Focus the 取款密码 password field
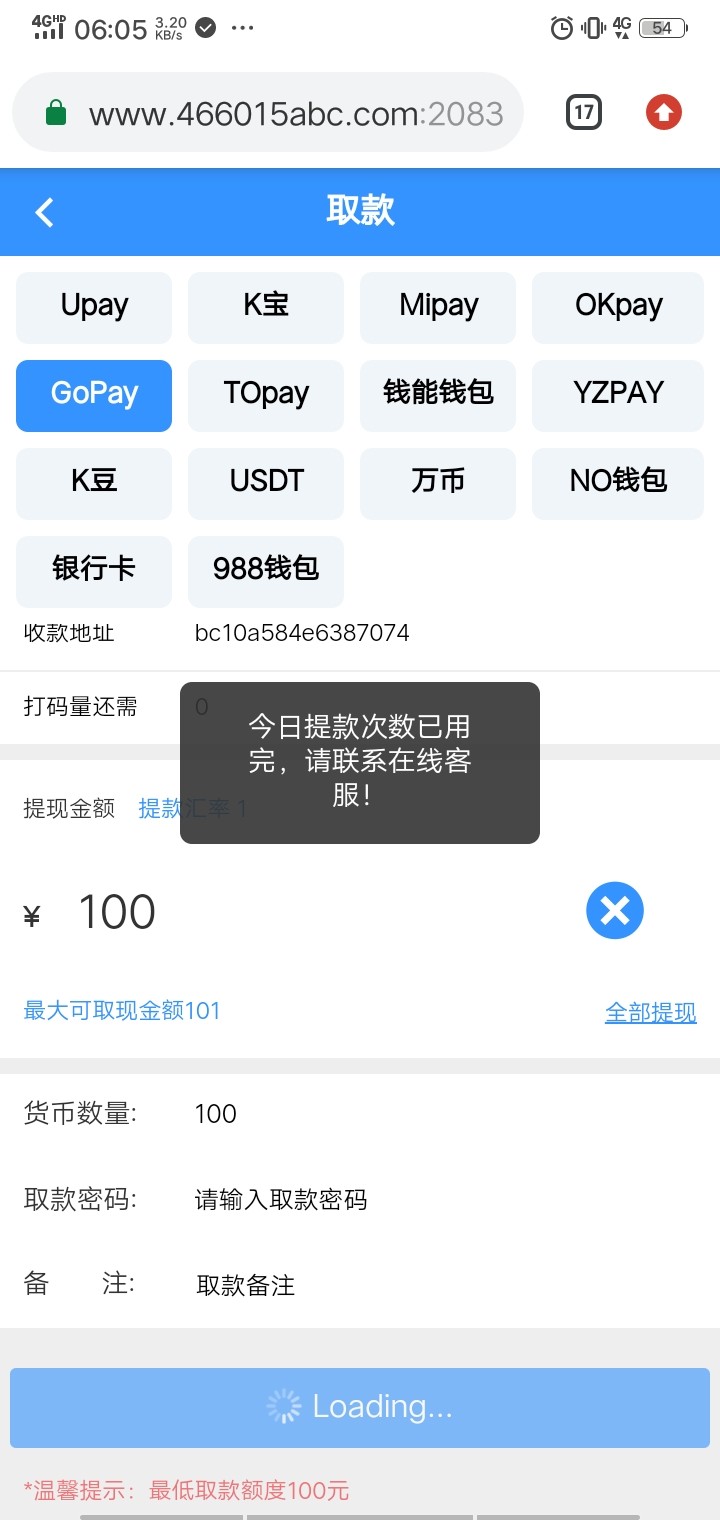 pyautogui.click(x=400, y=1199)
